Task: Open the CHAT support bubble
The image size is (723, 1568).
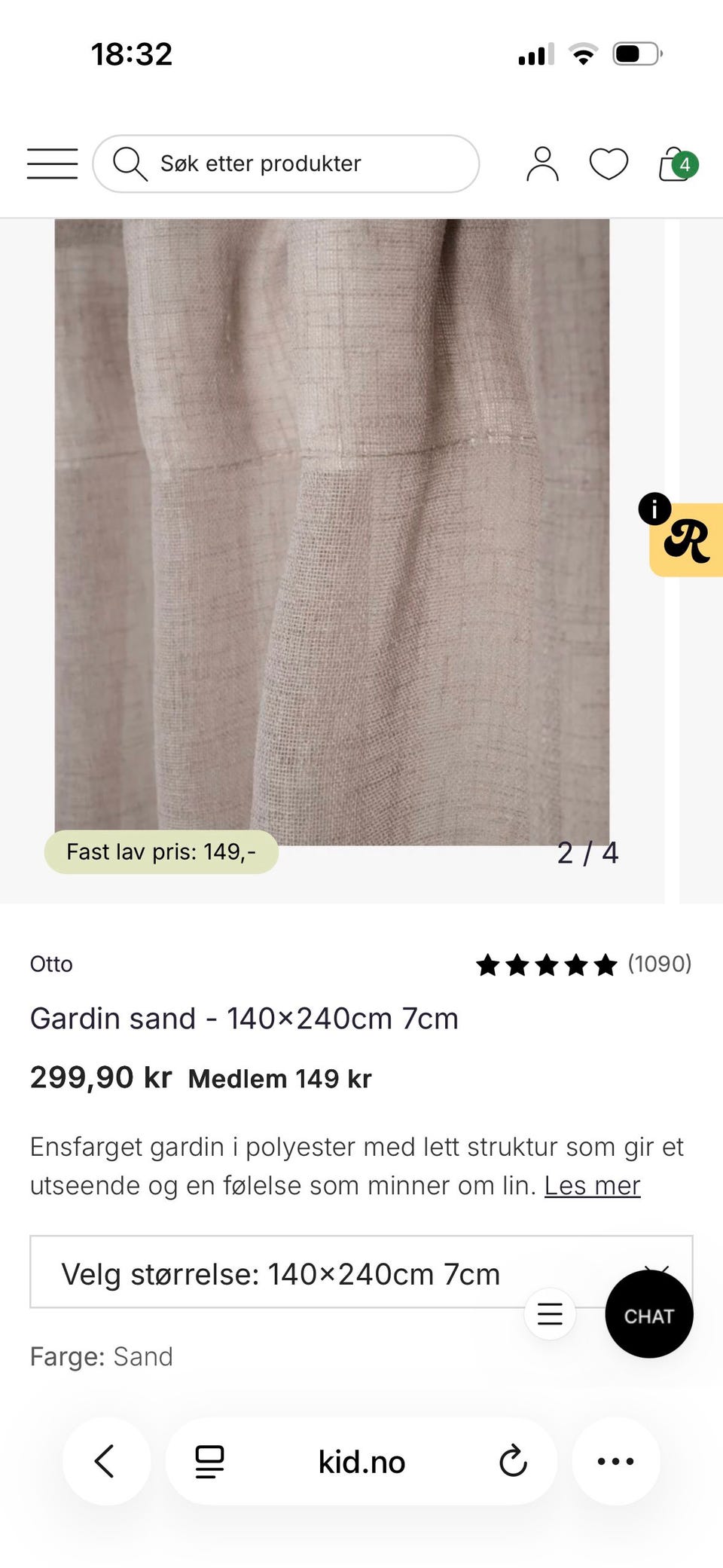Action: [648, 1315]
